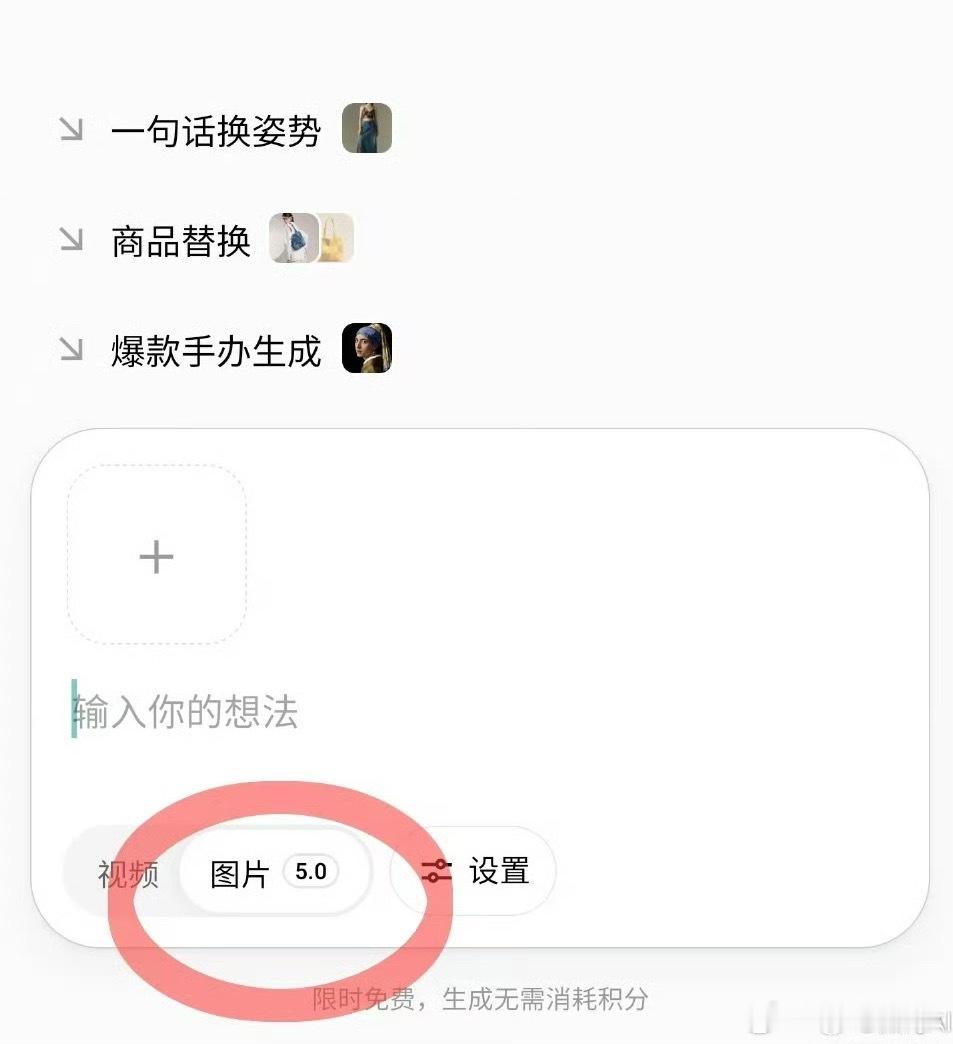
Task: Click the arrow icon beside 爆款手办生成
Action: [70, 349]
